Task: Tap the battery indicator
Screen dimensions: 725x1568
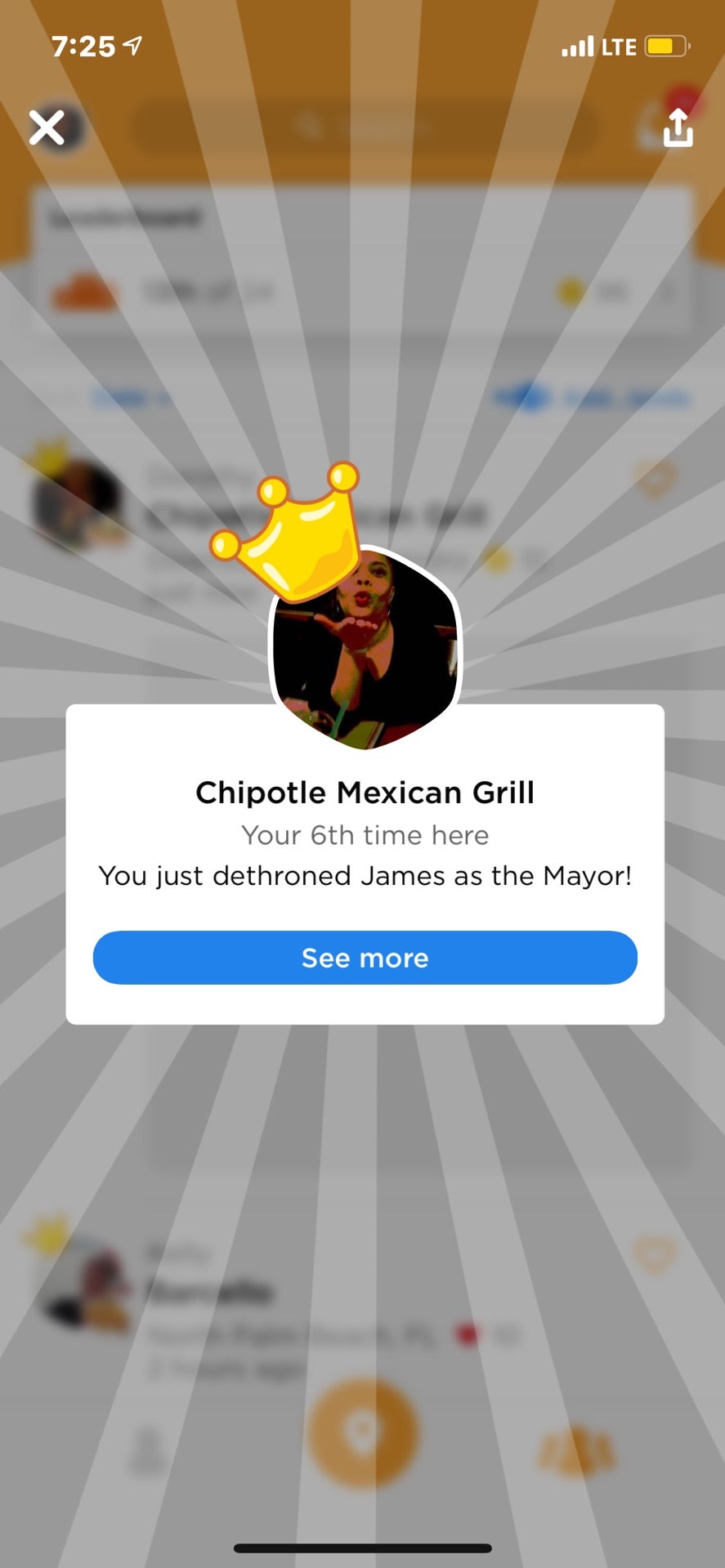Action: point(665,47)
